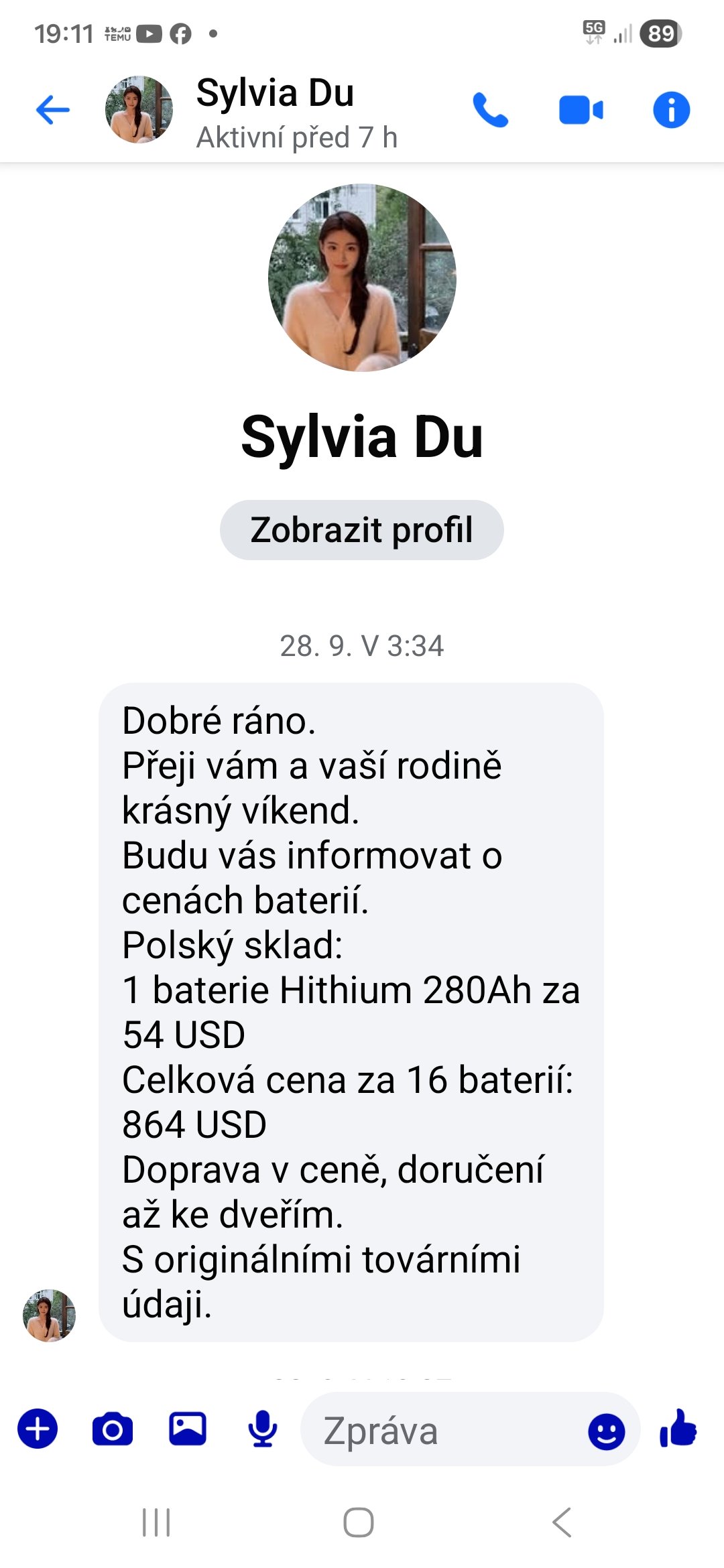Send a thumbs-up like

678,1428
